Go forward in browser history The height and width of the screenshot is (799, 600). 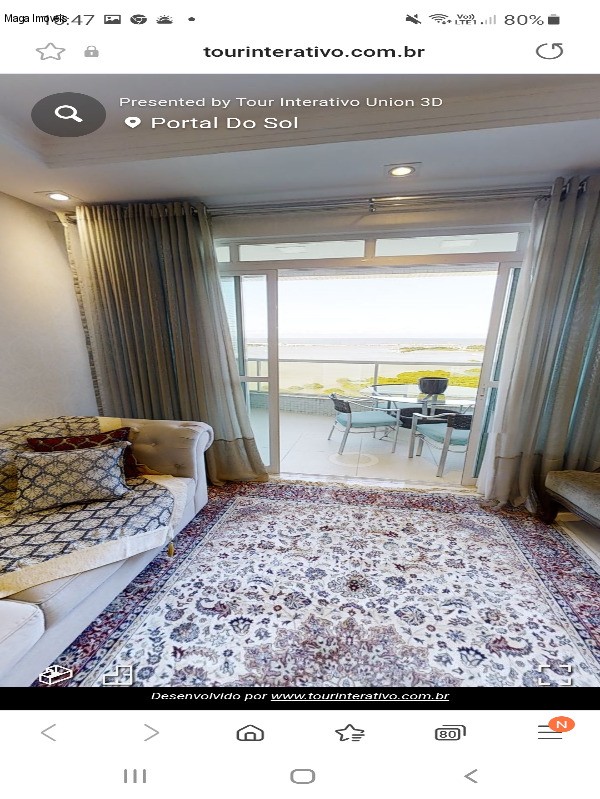tap(151, 733)
